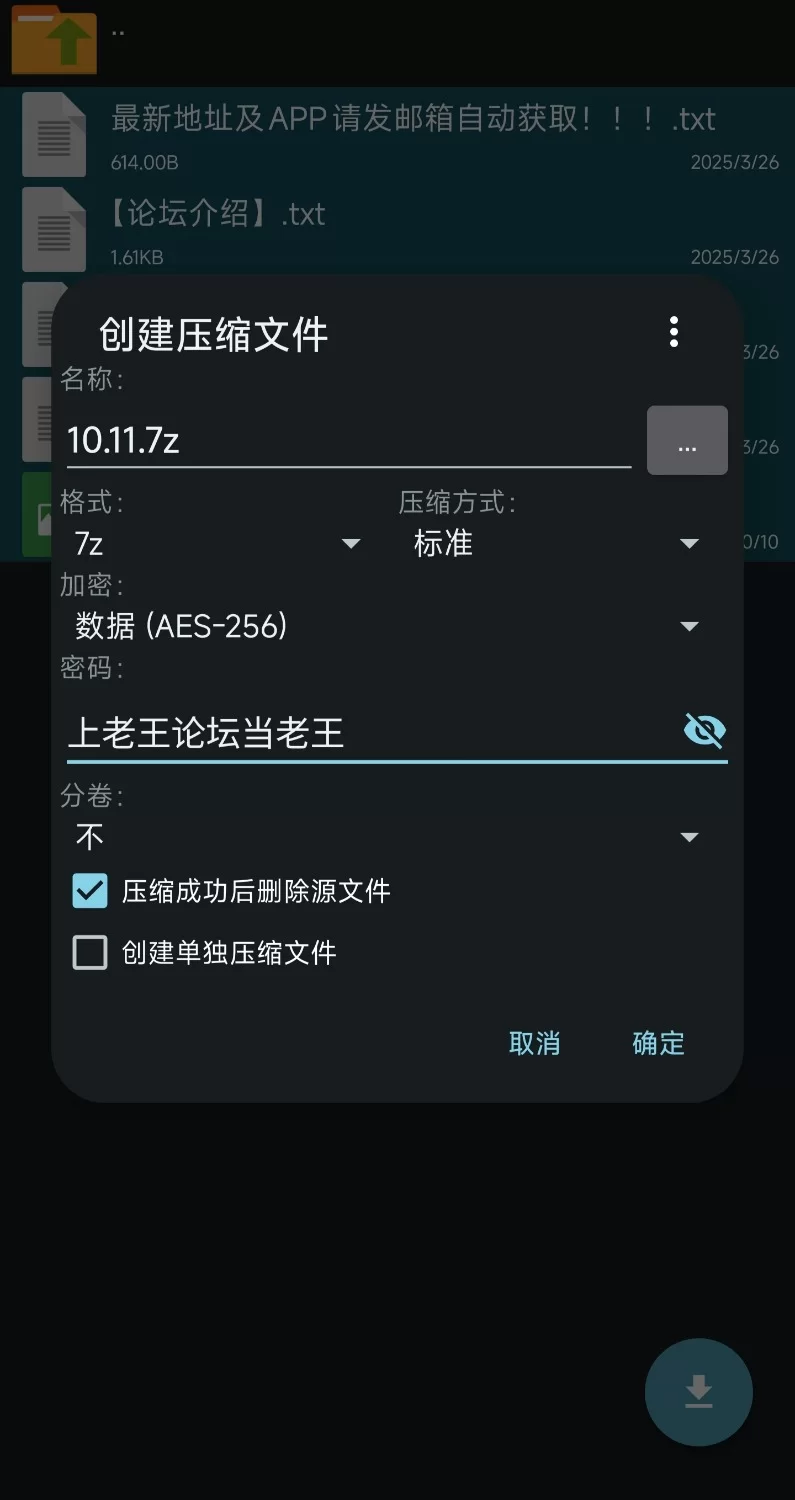Tap the browse '...' button beside name
The height and width of the screenshot is (1500, 795).
687,441
